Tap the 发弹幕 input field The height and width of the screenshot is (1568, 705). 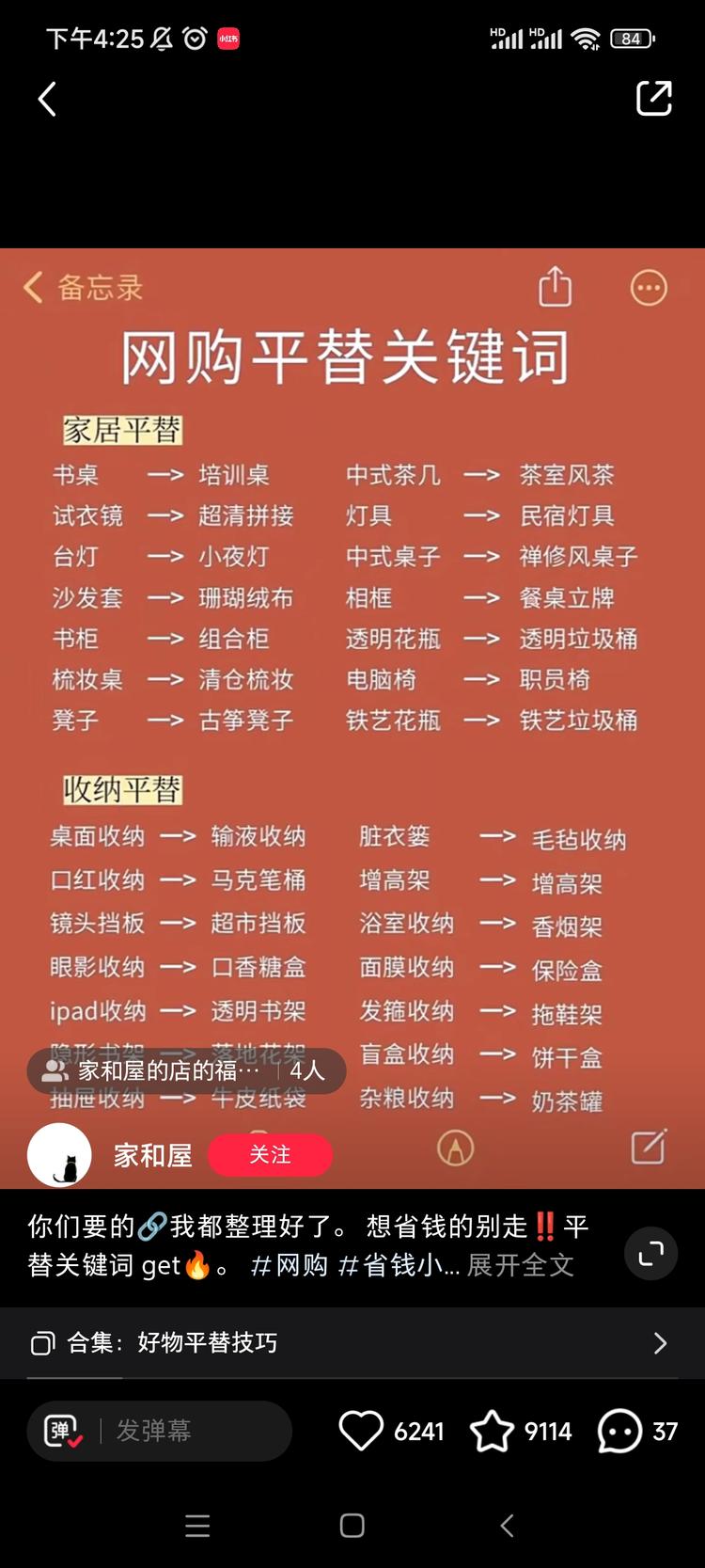188,1431
